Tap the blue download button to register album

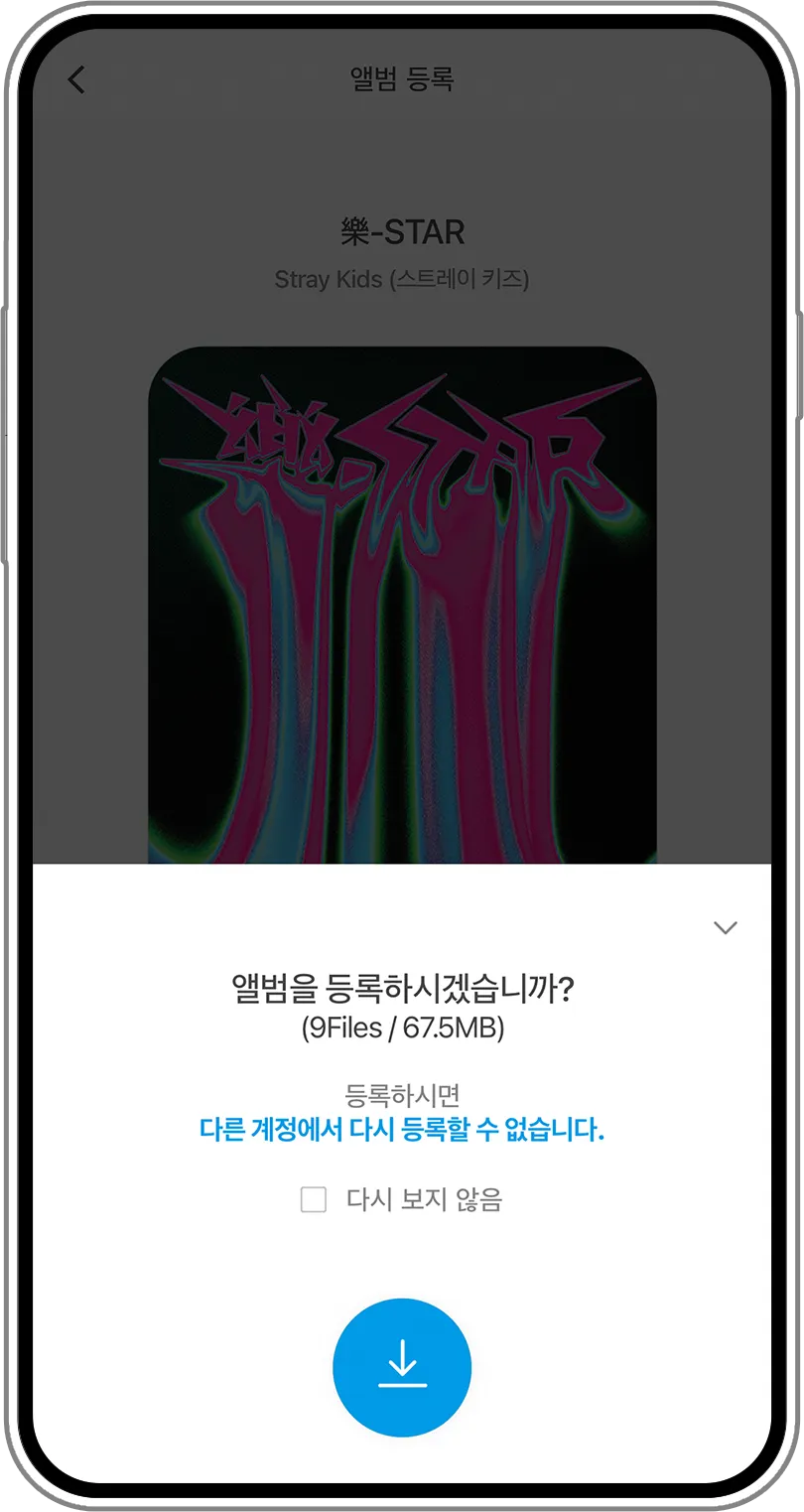point(402,1367)
